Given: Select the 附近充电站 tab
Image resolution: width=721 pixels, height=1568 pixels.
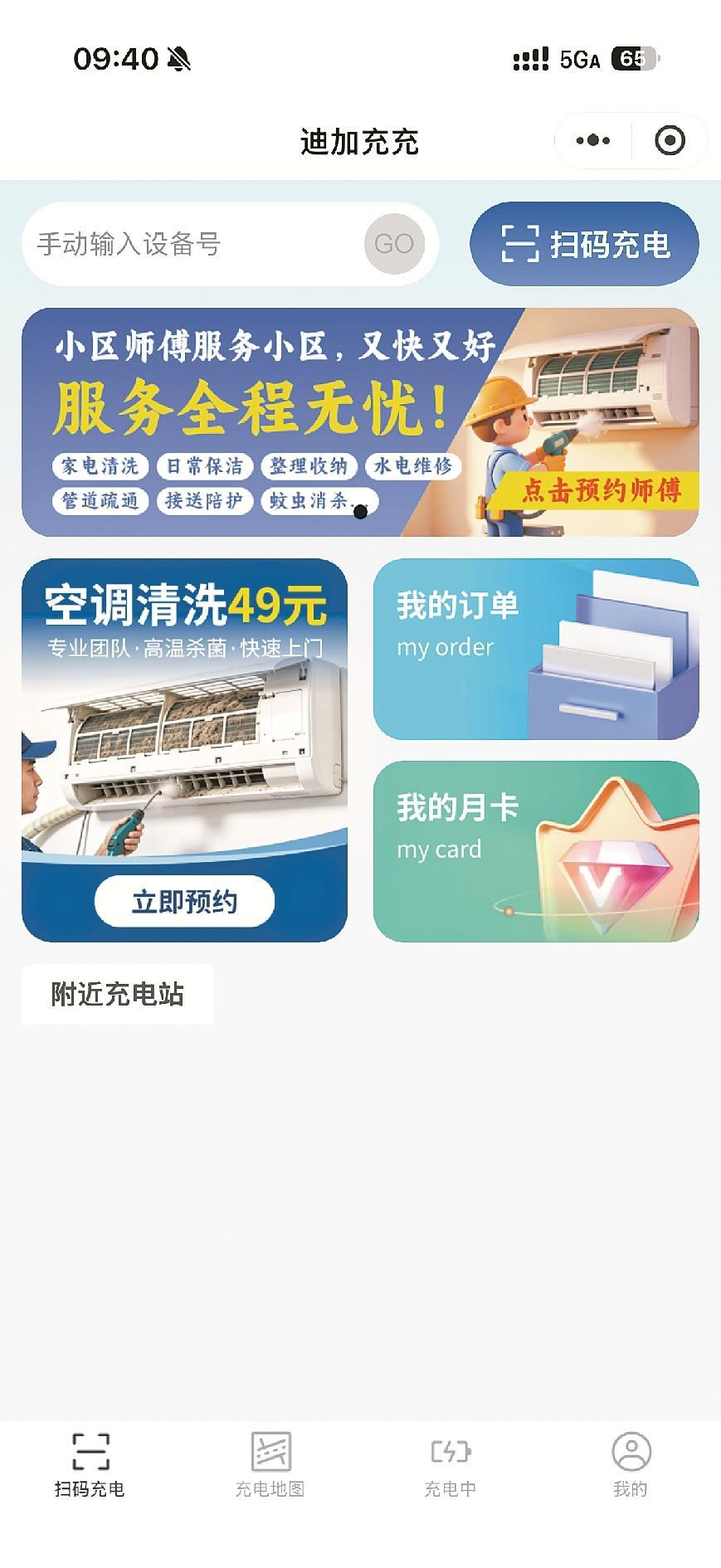Looking at the screenshot, I should (117, 994).
